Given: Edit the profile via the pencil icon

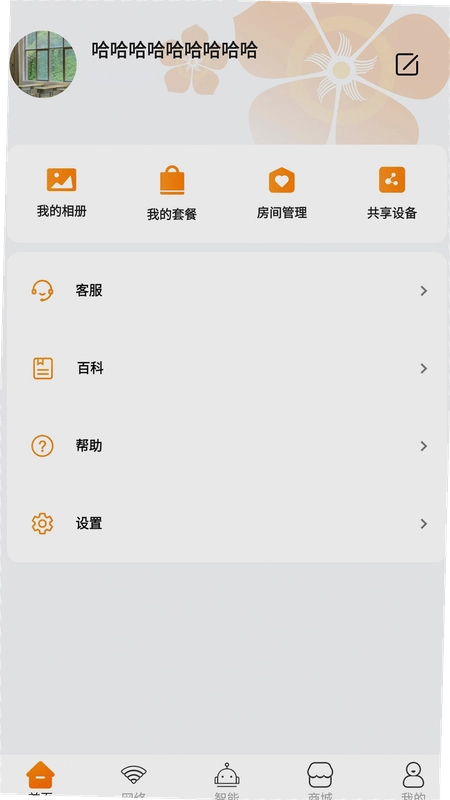Looking at the screenshot, I should 407,65.
